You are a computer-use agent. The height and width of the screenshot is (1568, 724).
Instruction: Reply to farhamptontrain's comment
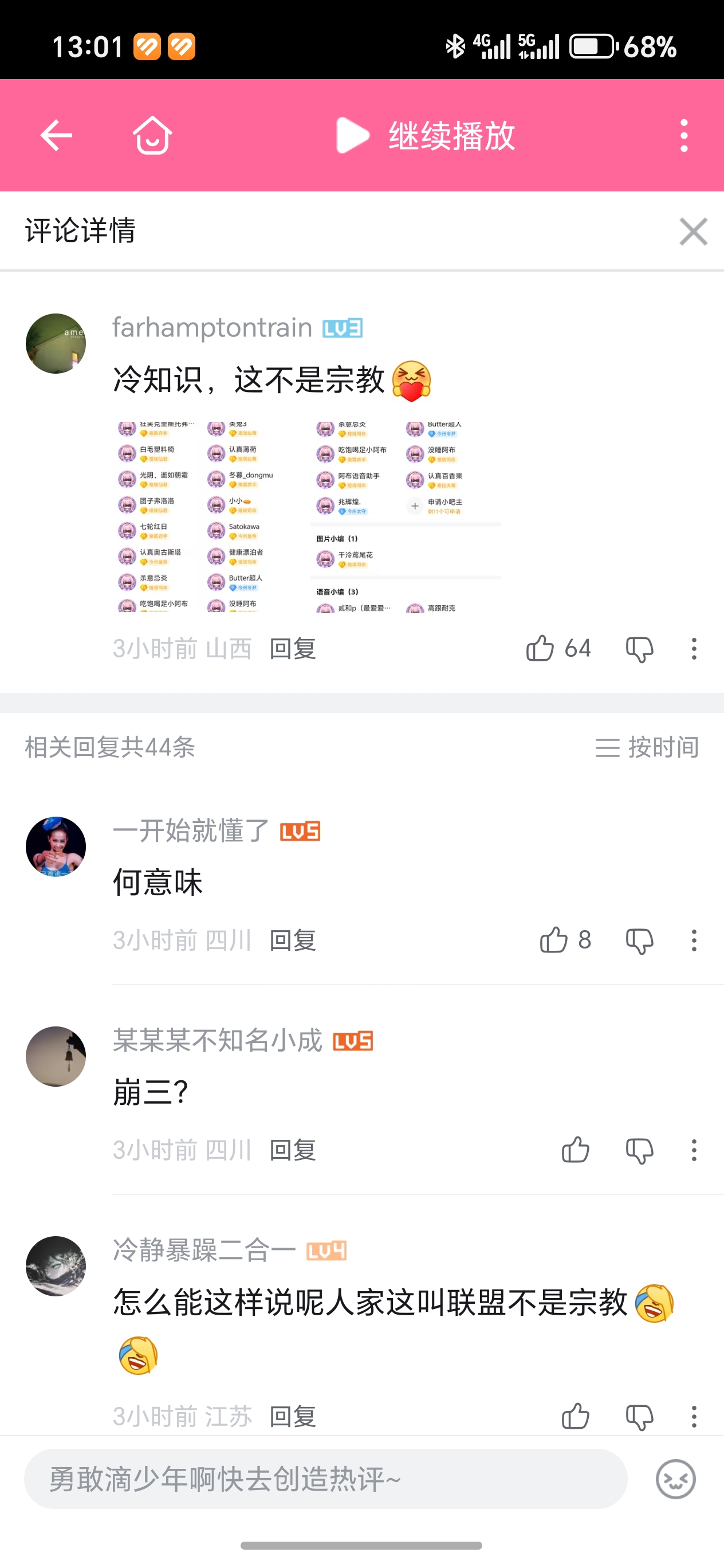293,649
